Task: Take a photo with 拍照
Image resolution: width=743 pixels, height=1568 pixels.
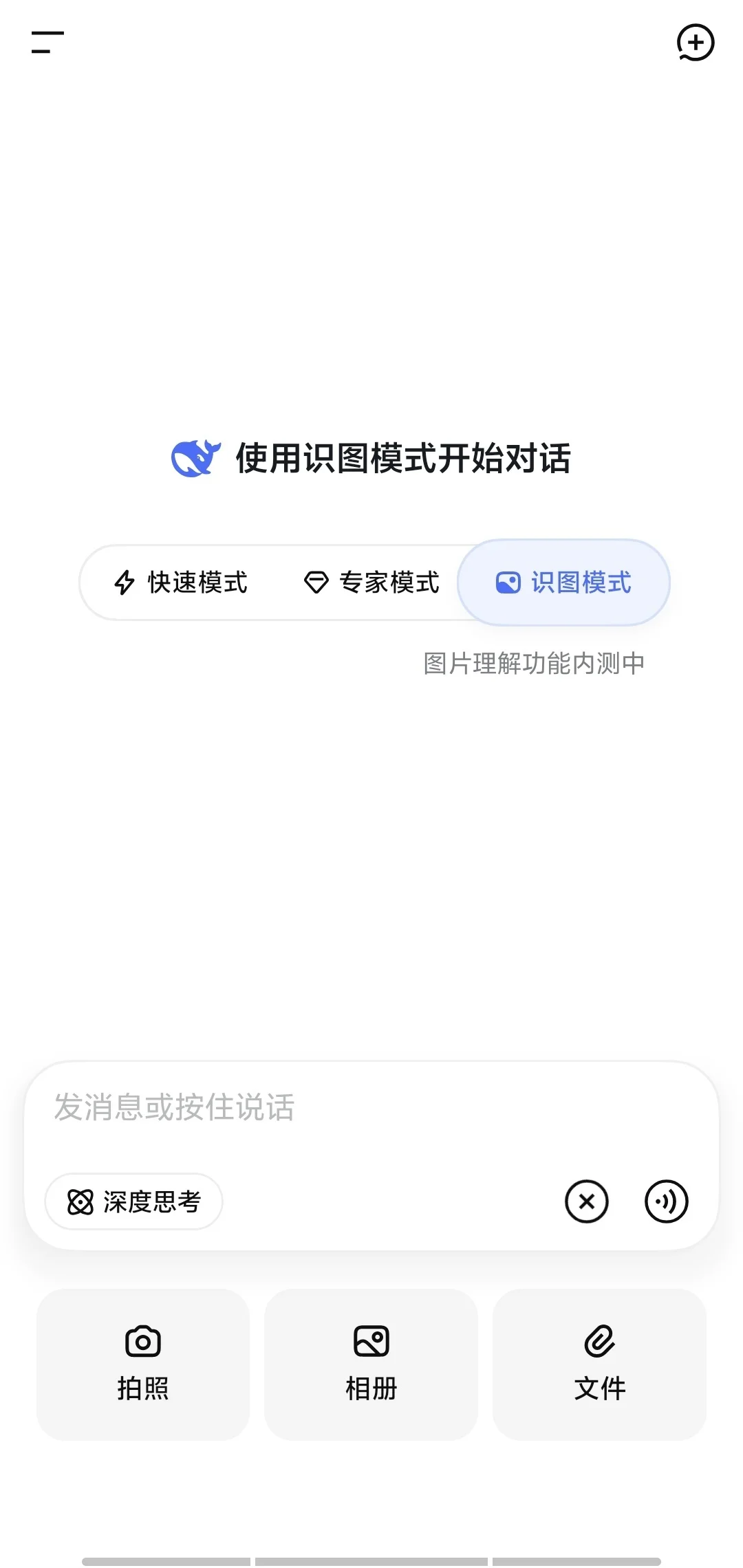Action: (x=143, y=1364)
